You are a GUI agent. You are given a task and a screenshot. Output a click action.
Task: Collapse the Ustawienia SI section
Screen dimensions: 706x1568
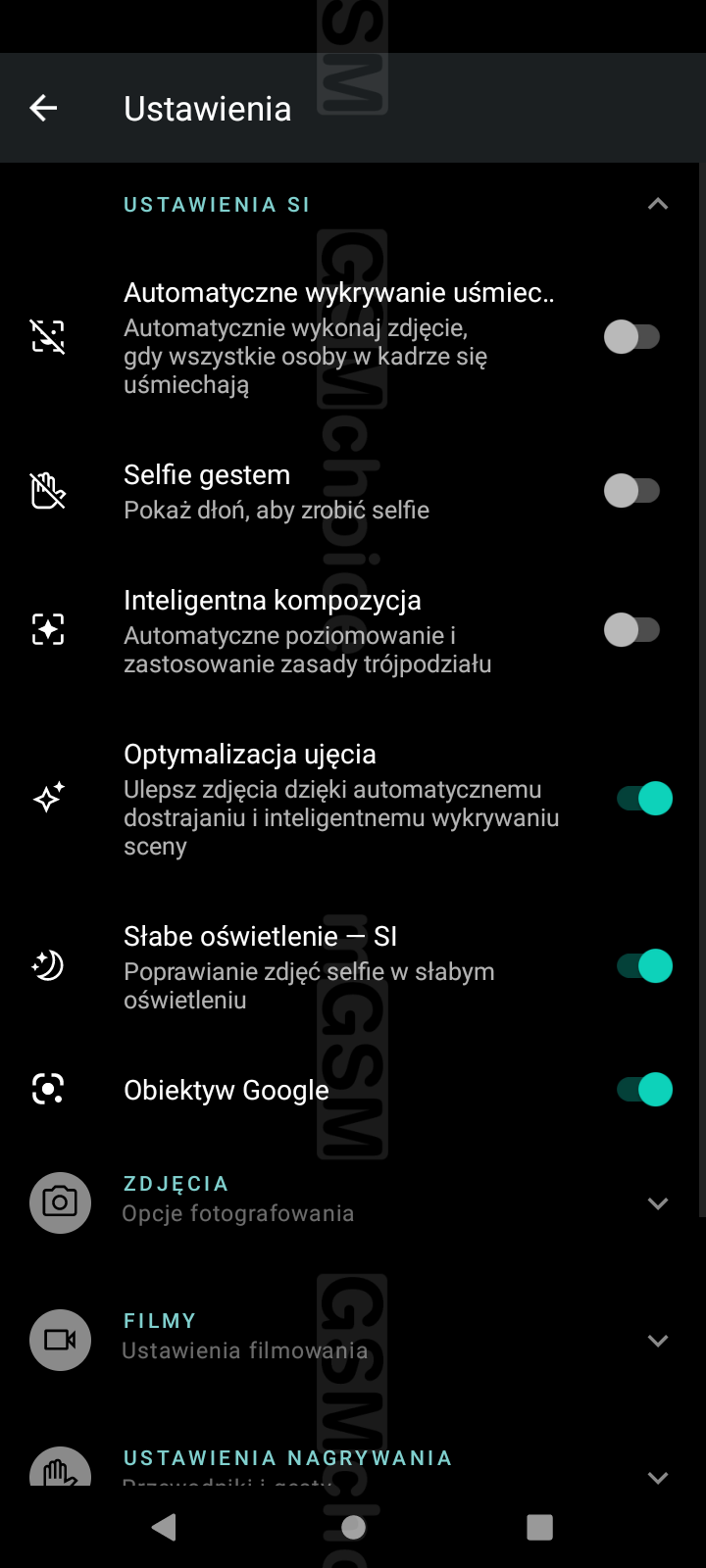coord(658,204)
